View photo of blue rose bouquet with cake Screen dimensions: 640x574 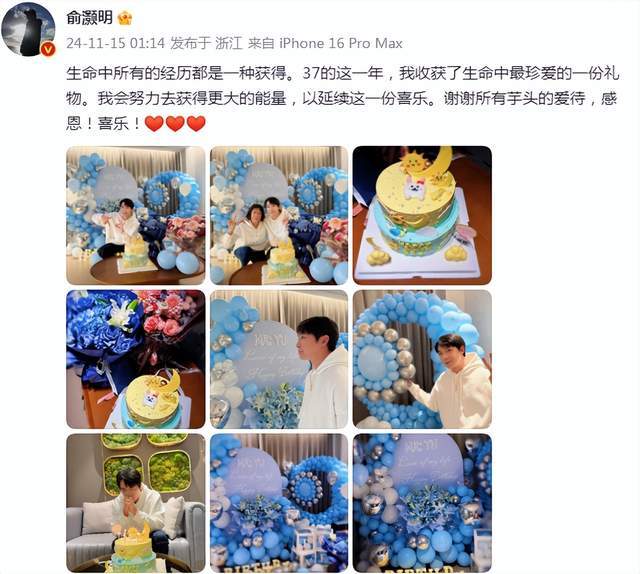tap(135, 359)
